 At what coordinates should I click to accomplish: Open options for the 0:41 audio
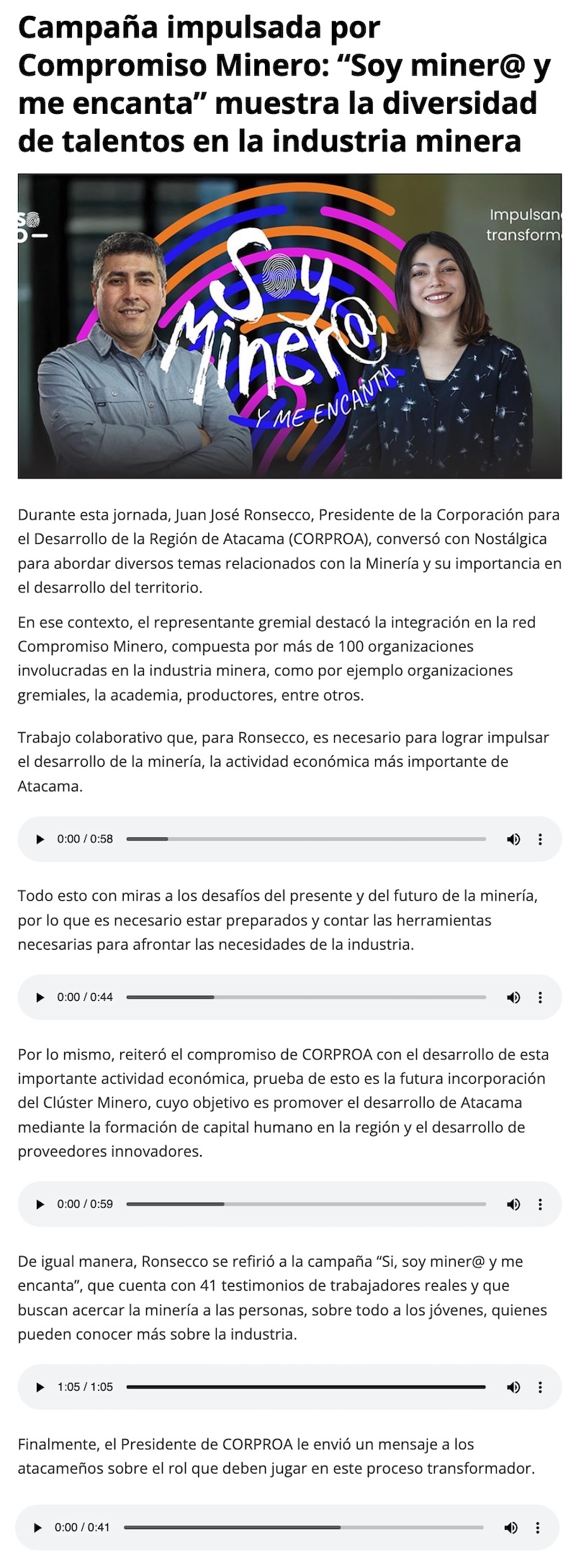coord(537,1528)
